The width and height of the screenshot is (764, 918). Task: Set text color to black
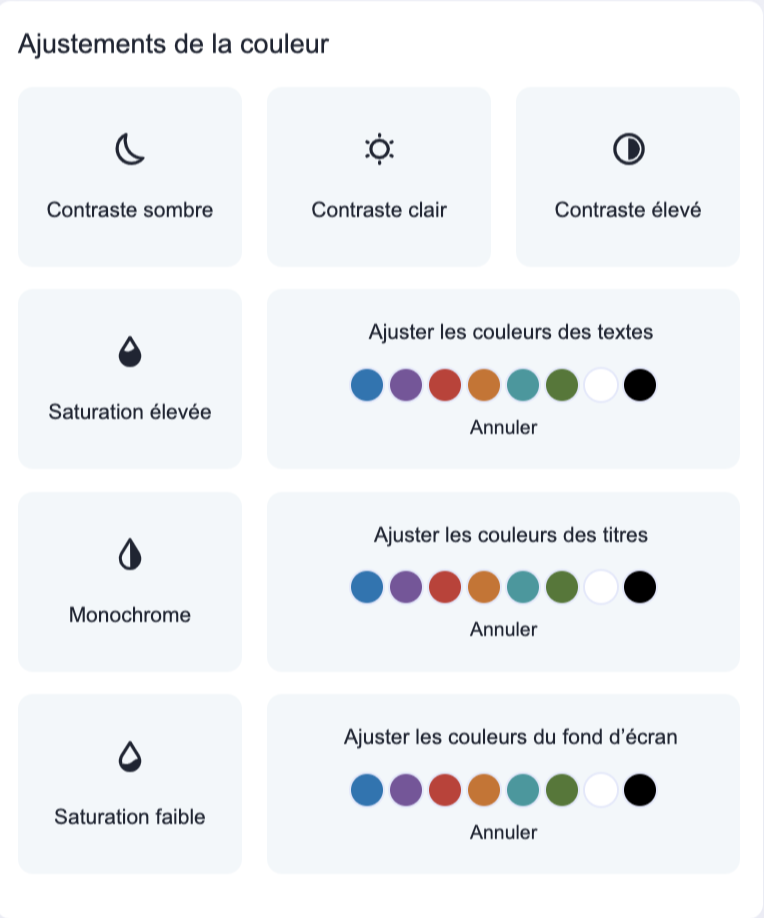pyautogui.click(x=640, y=385)
